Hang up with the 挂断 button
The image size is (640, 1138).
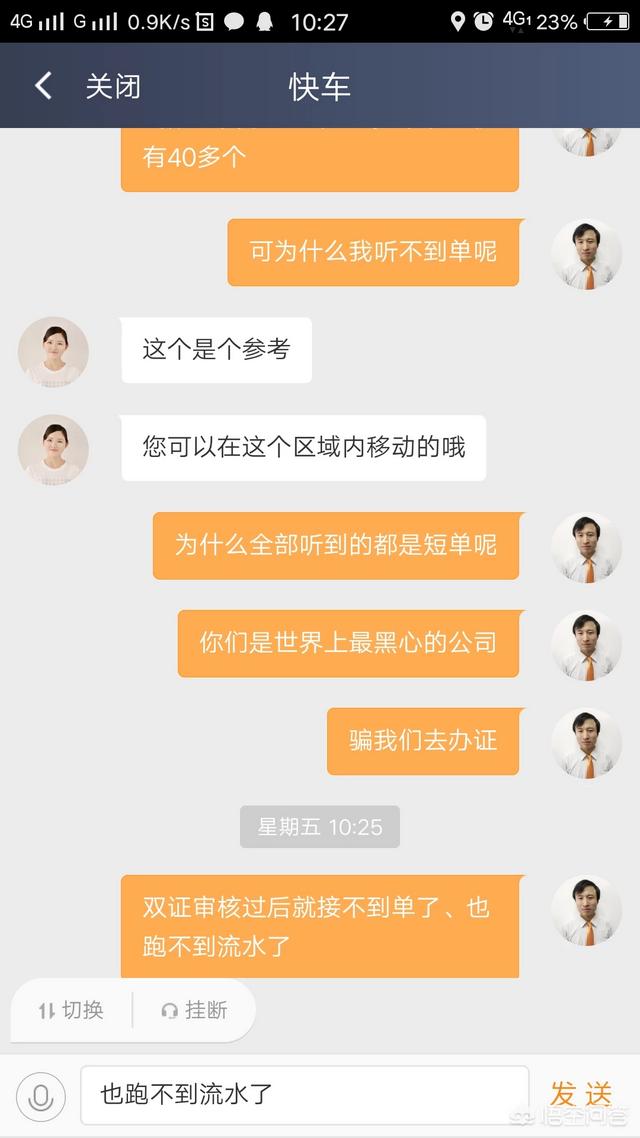194,1010
